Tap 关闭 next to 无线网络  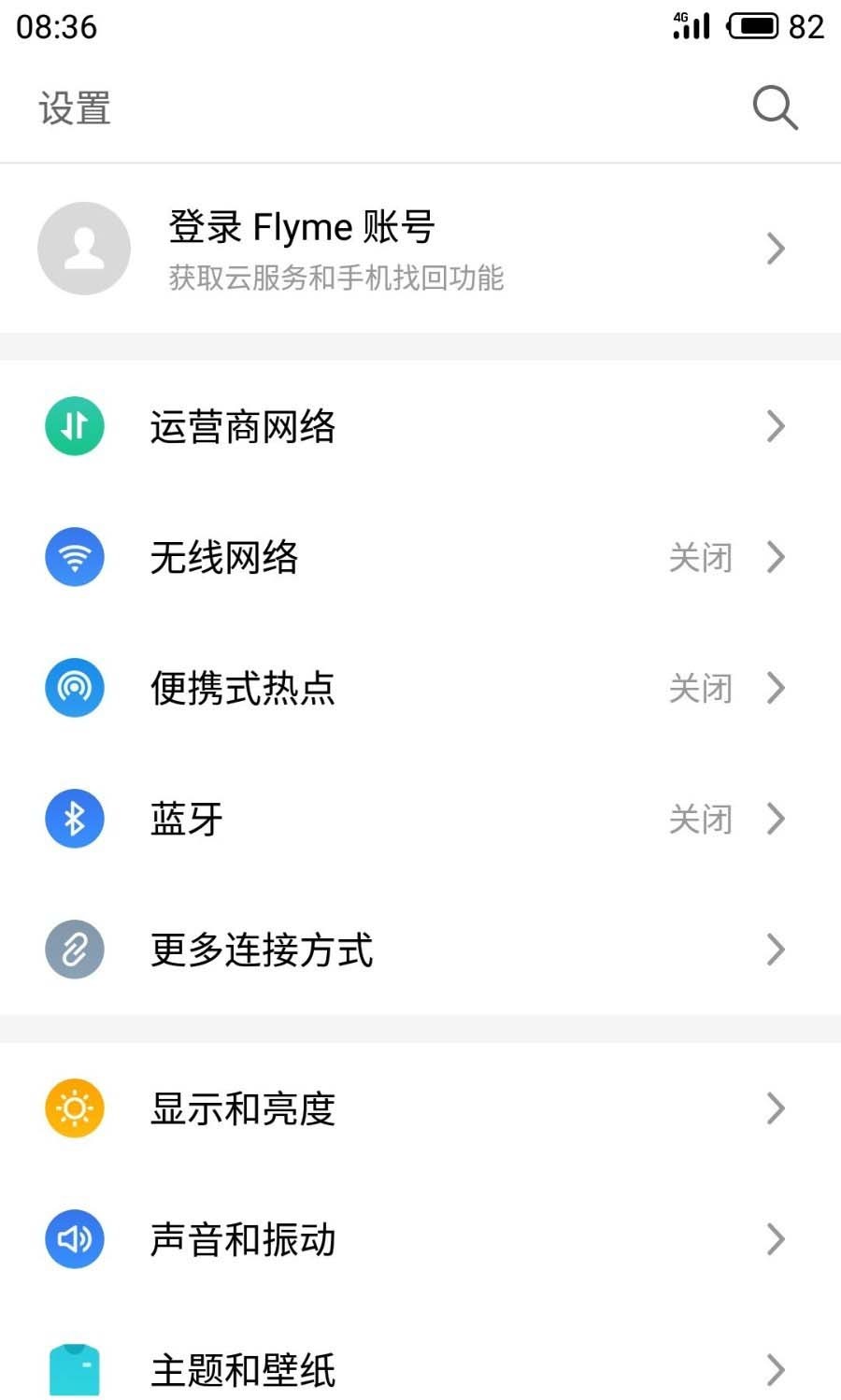[700, 557]
